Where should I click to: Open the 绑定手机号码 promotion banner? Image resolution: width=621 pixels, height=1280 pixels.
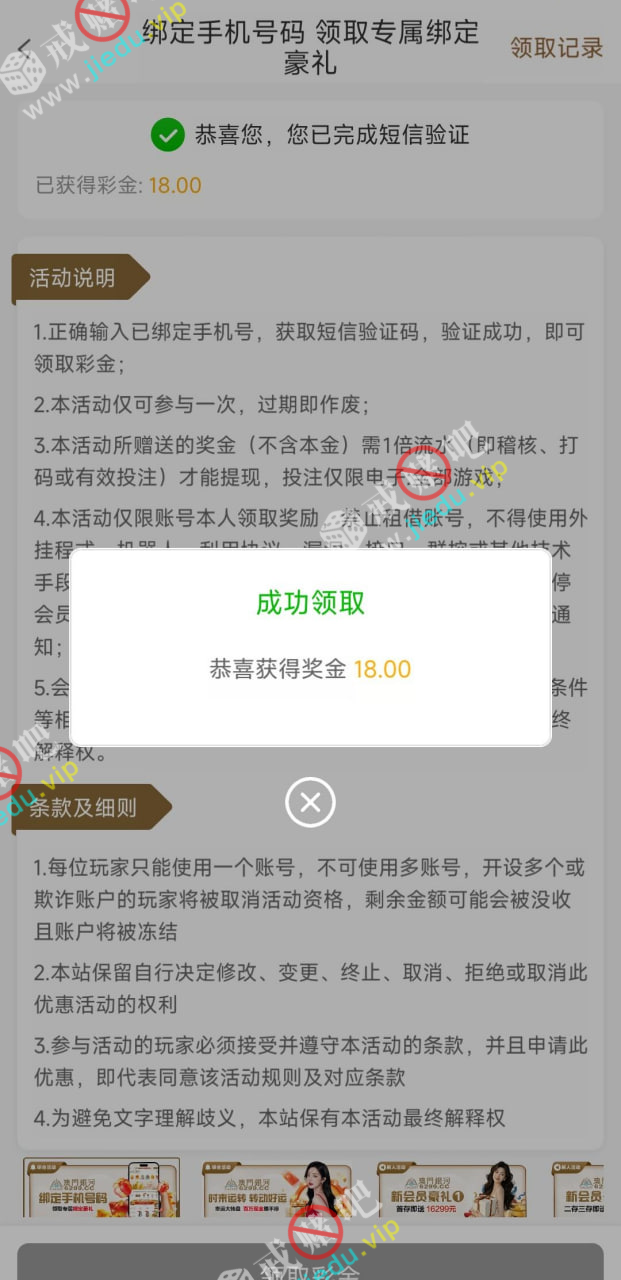tap(101, 1188)
